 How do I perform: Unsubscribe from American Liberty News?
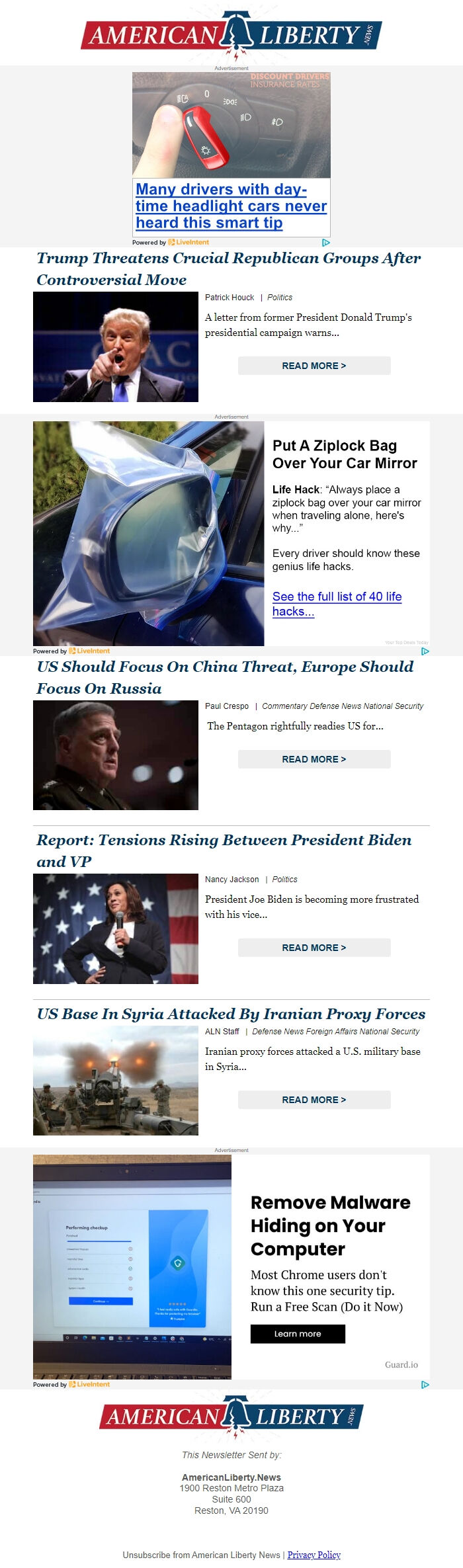click(x=201, y=1555)
